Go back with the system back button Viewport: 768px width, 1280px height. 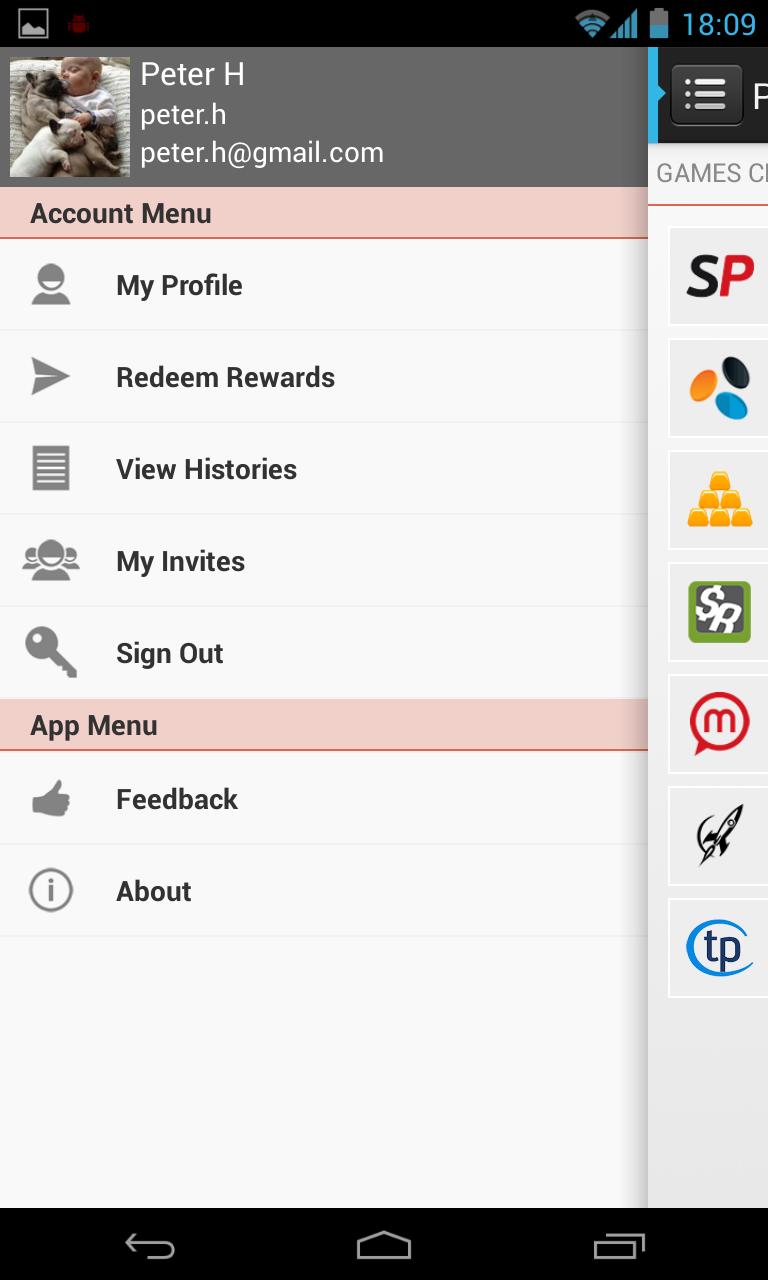click(x=150, y=1245)
